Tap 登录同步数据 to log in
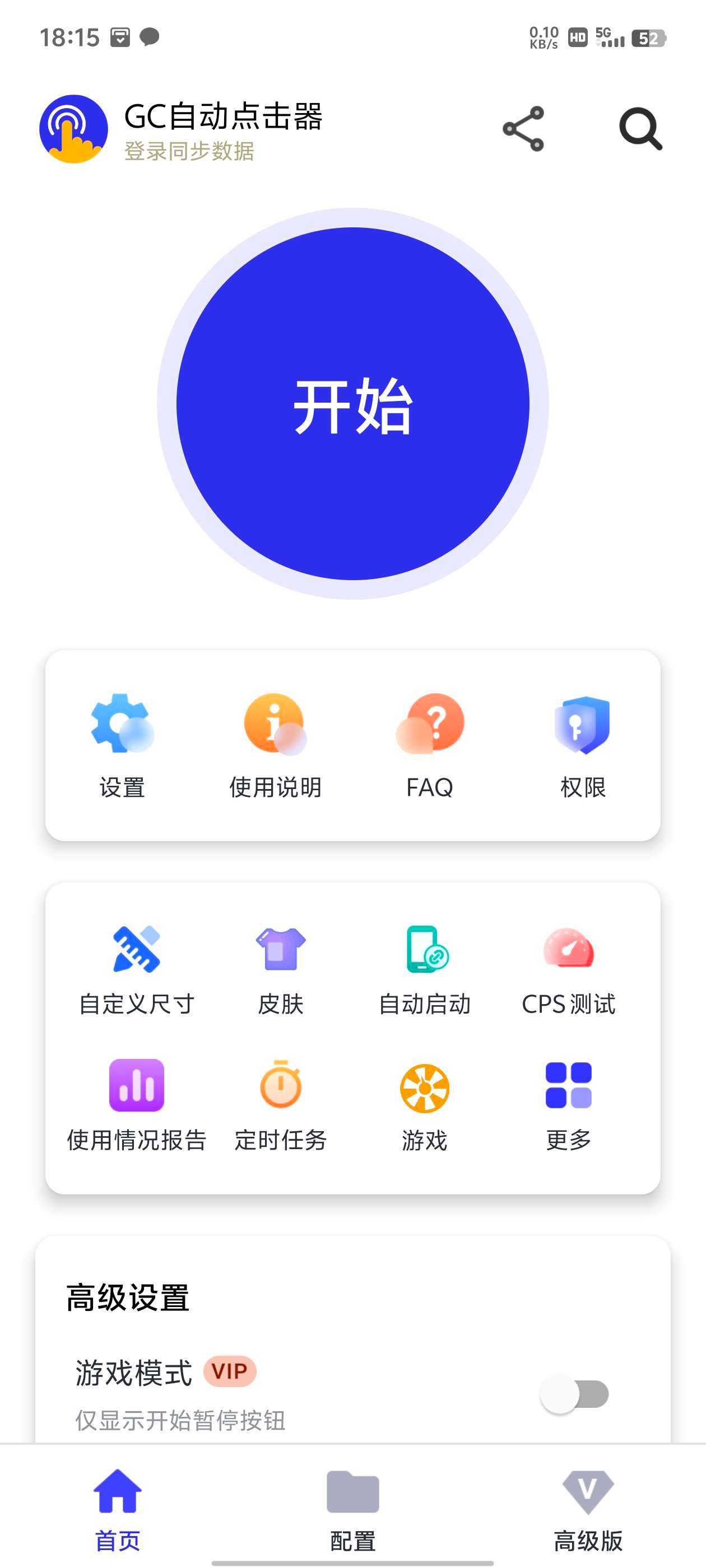 click(189, 151)
